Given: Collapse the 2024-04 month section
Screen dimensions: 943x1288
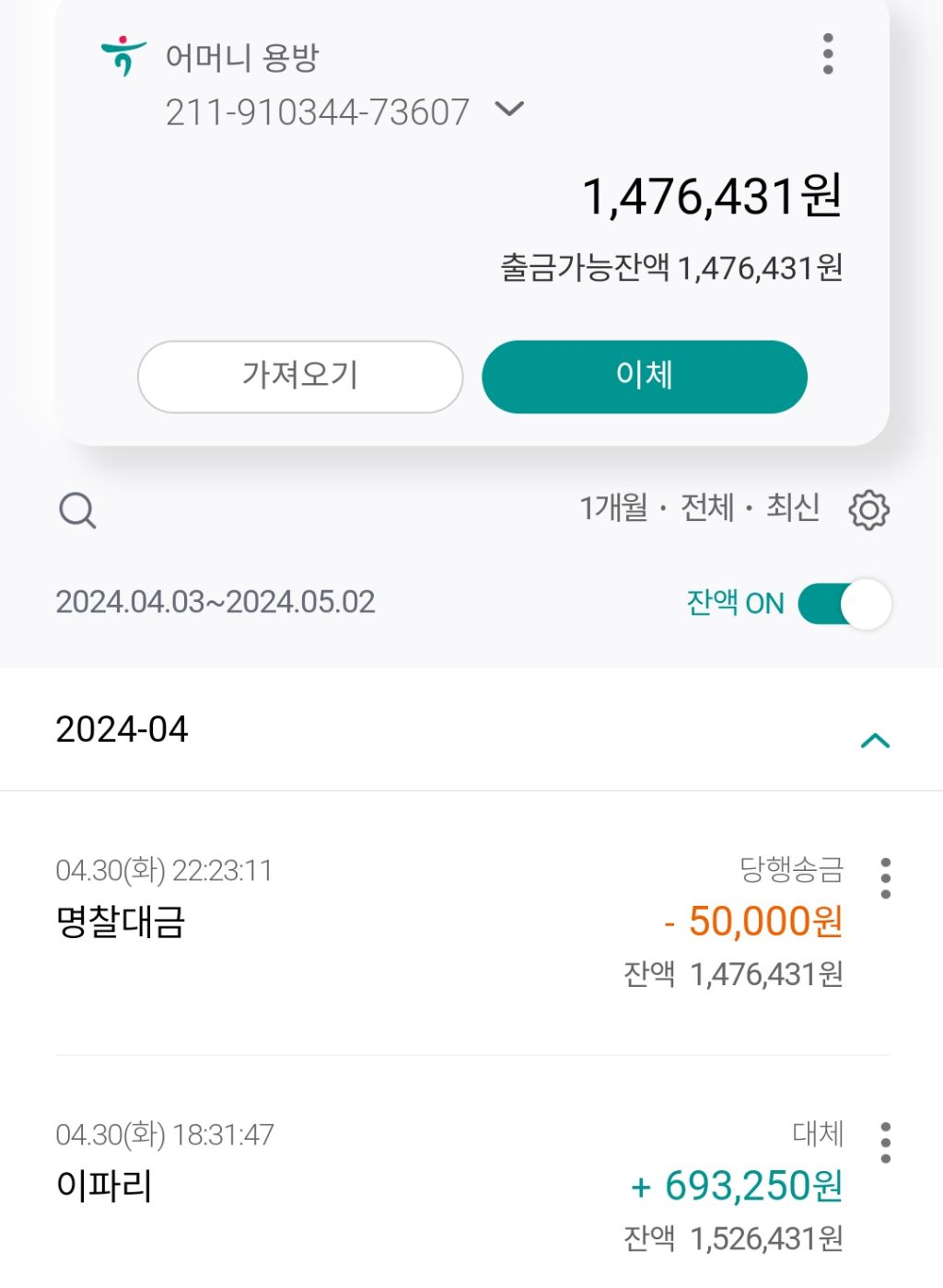Looking at the screenshot, I should (875, 740).
